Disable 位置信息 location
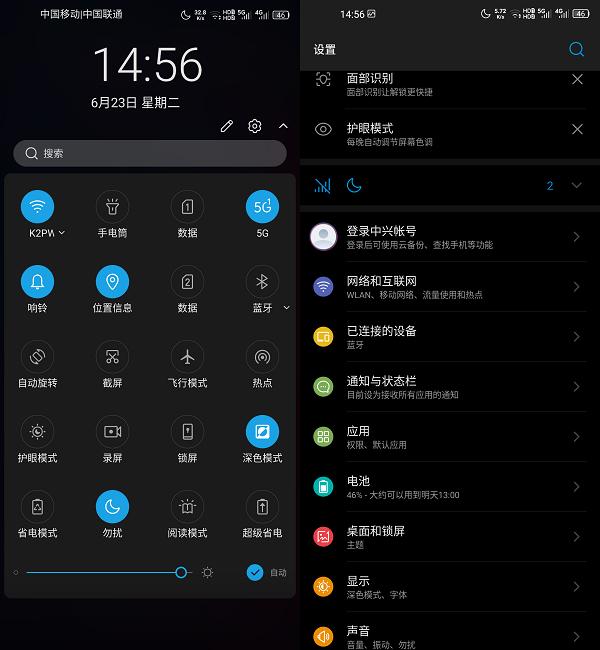This screenshot has width=600, height=650. pyautogui.click(x=112, y=282)
